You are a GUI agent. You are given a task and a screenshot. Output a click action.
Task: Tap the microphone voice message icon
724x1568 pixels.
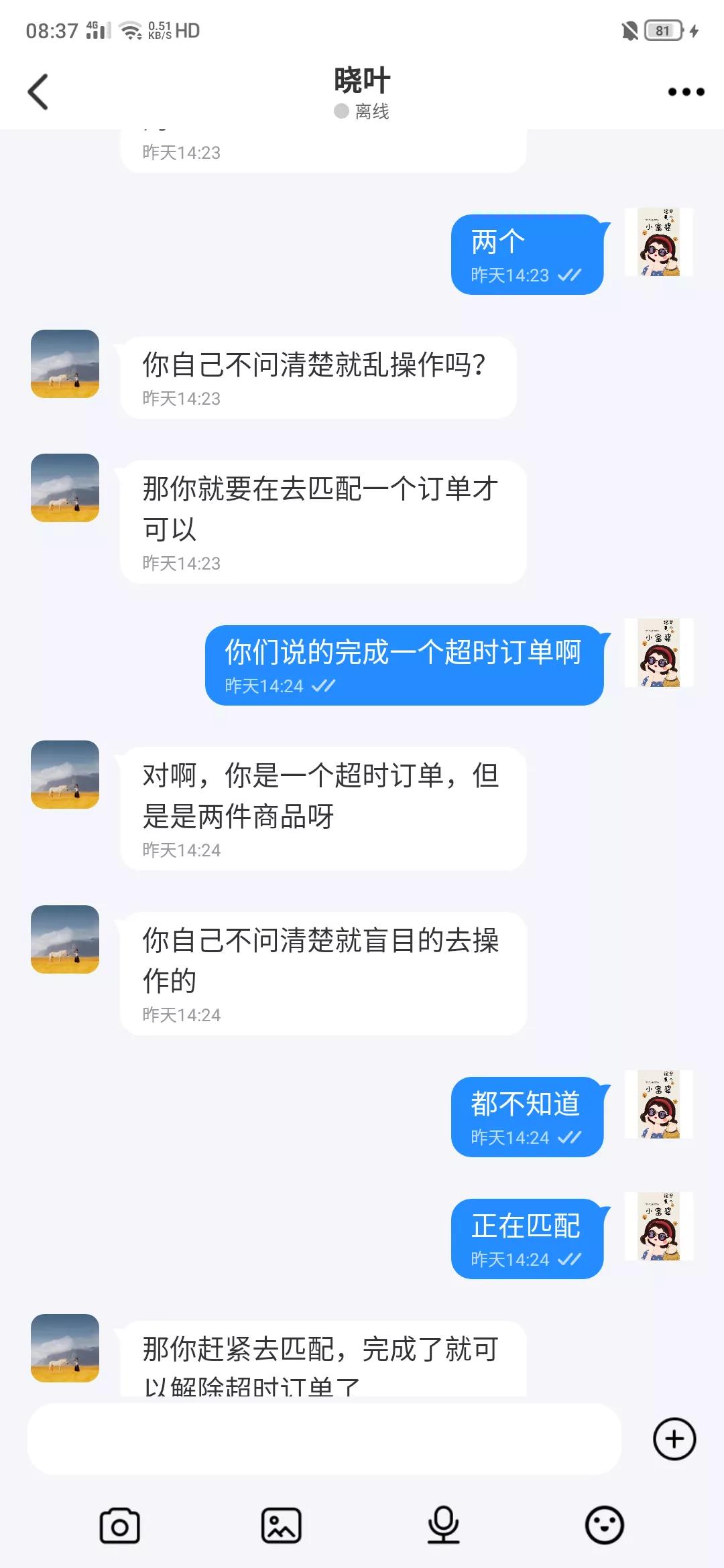point(442,1525)
